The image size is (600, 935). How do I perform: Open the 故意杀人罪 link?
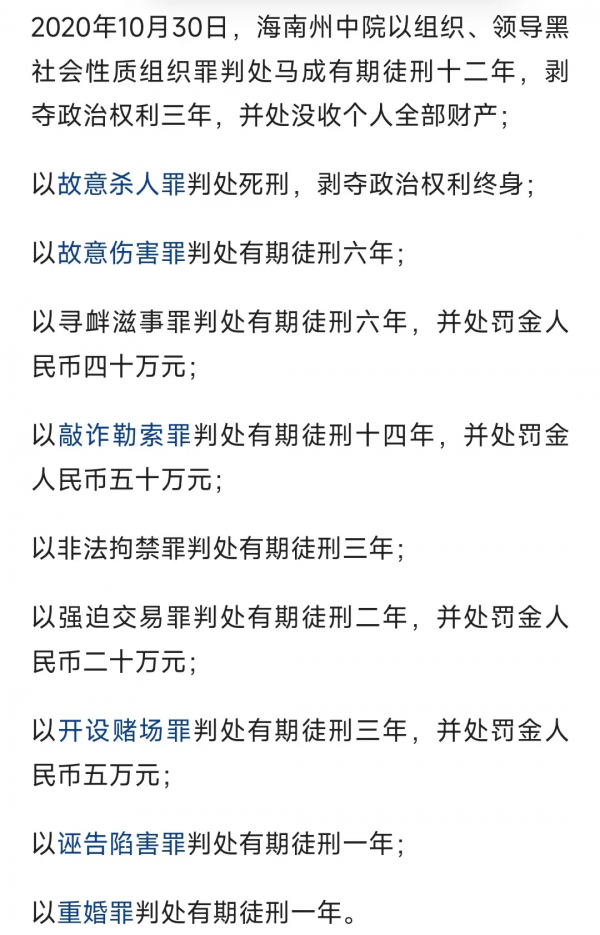click(x=122, y=184)
